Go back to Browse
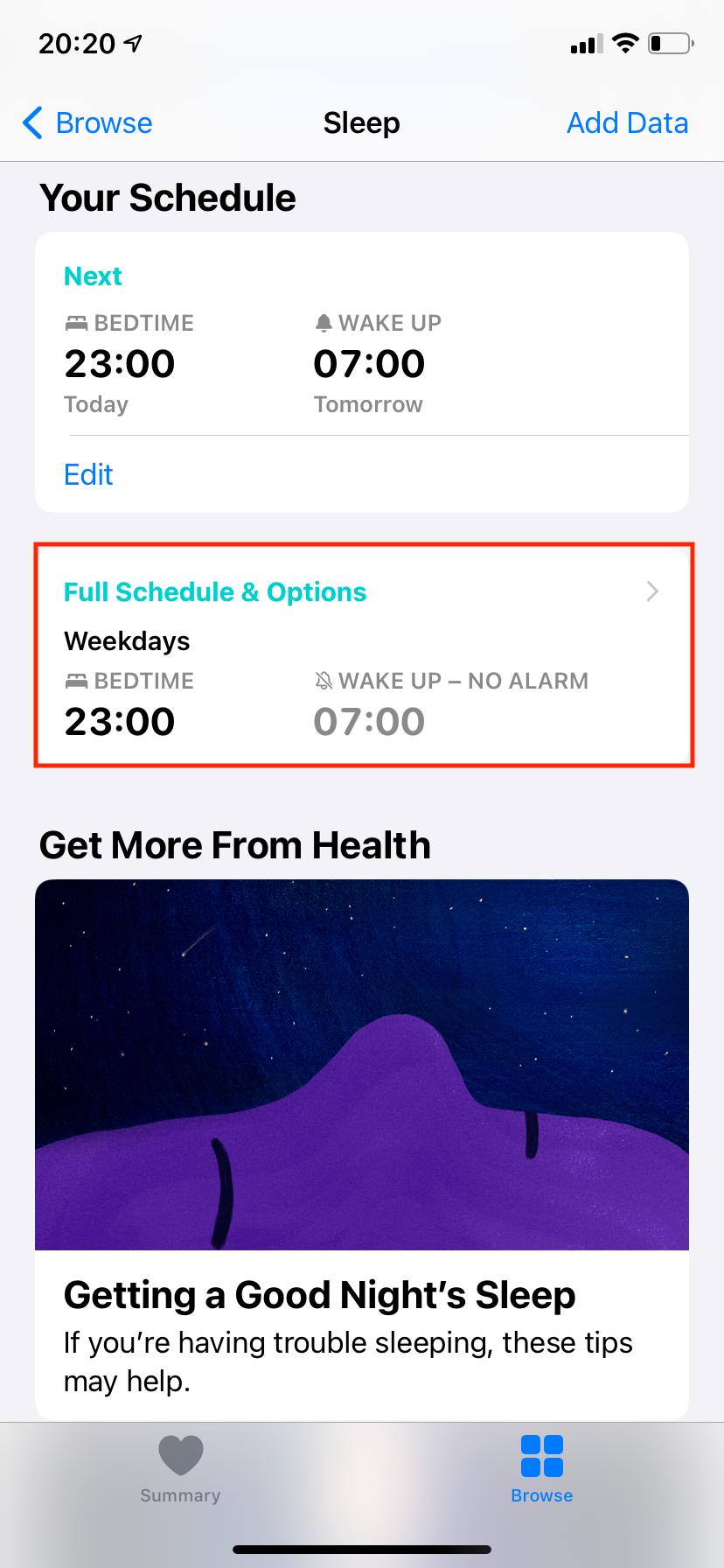Screen dimensions: 724x1568 (87, 123)
